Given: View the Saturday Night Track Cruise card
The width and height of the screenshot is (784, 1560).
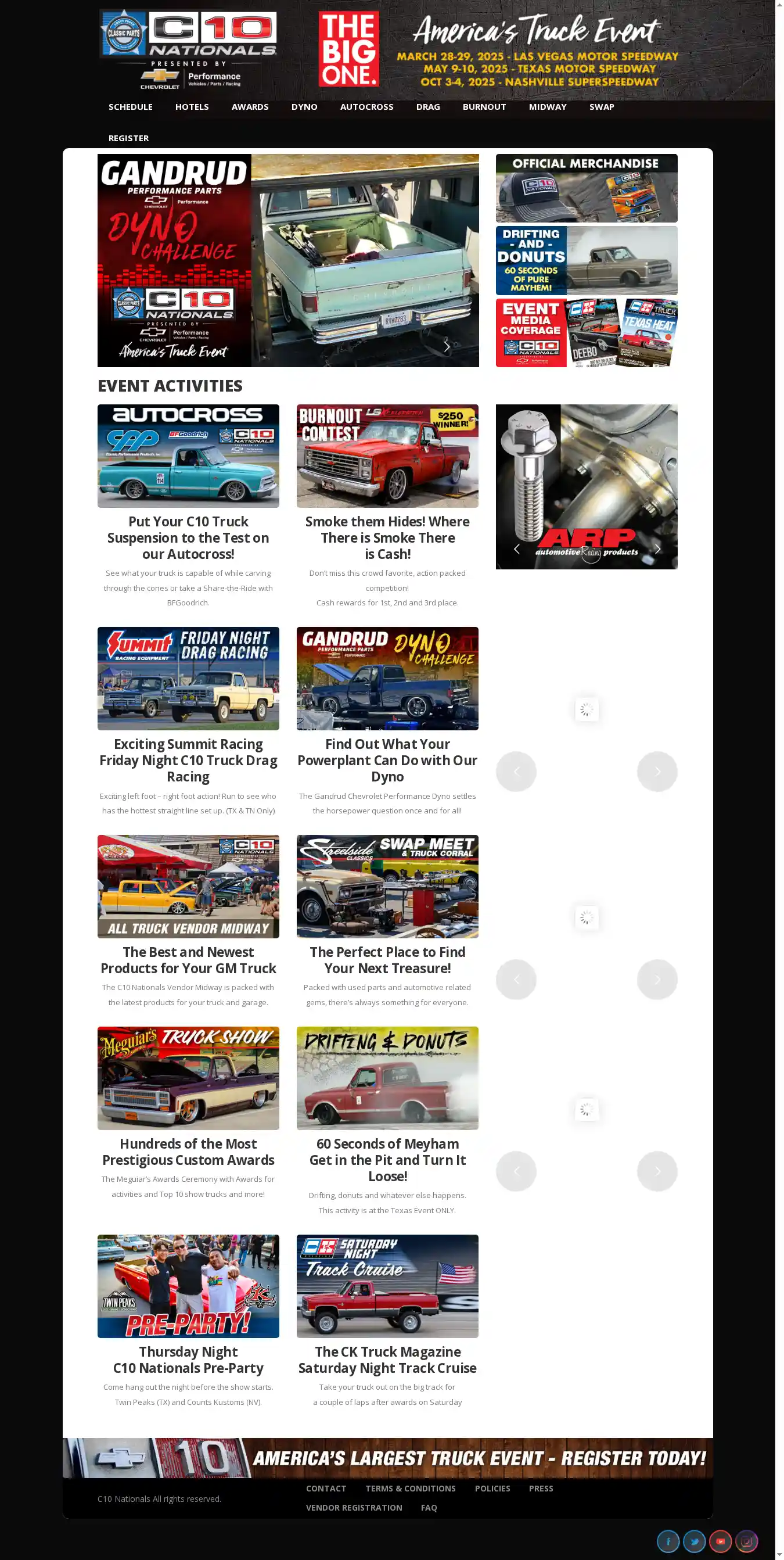Looking at the screenshot, I should [387, 1286].
